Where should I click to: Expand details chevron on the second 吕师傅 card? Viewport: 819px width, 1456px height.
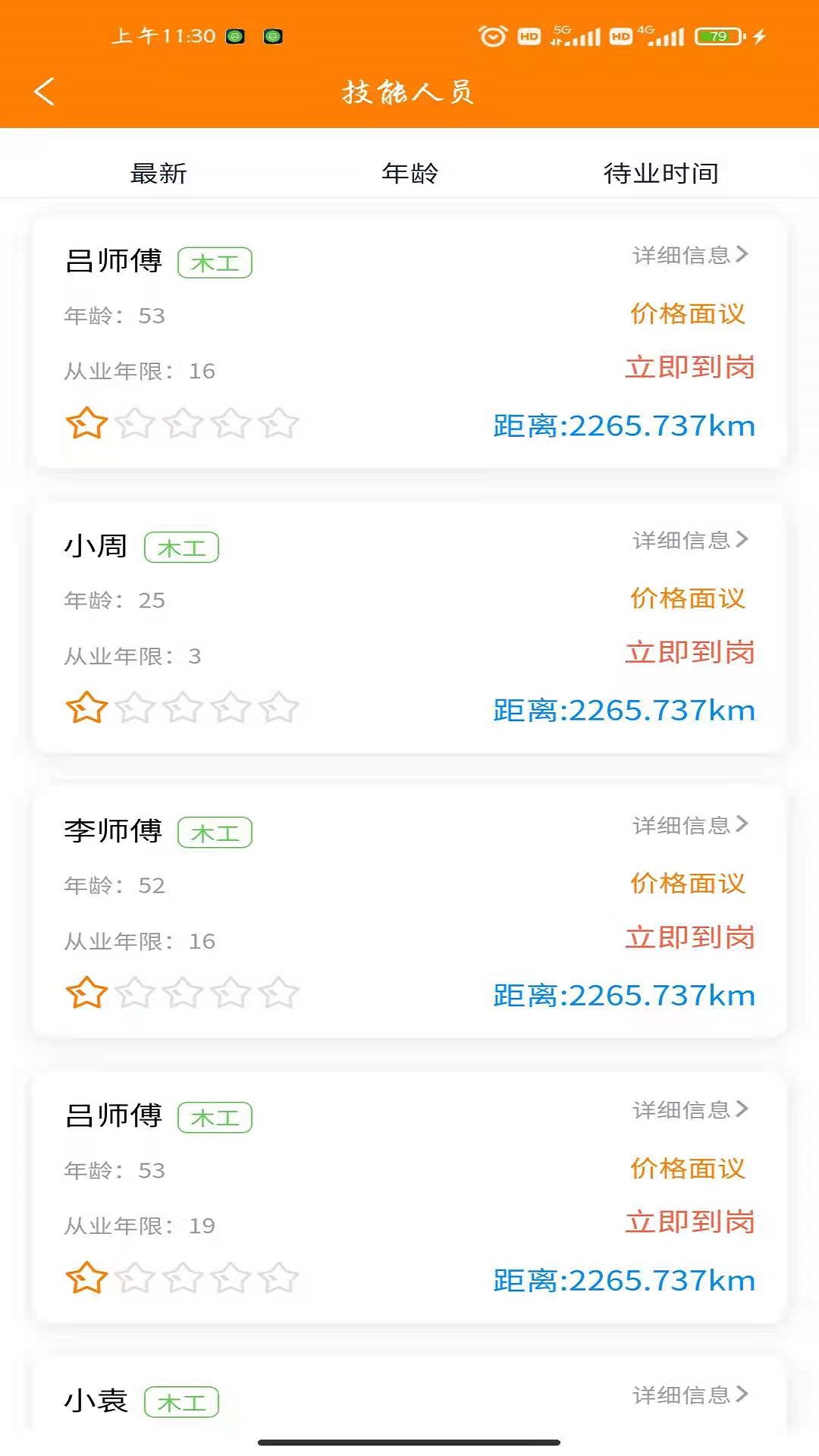(x=686, y=1109)
